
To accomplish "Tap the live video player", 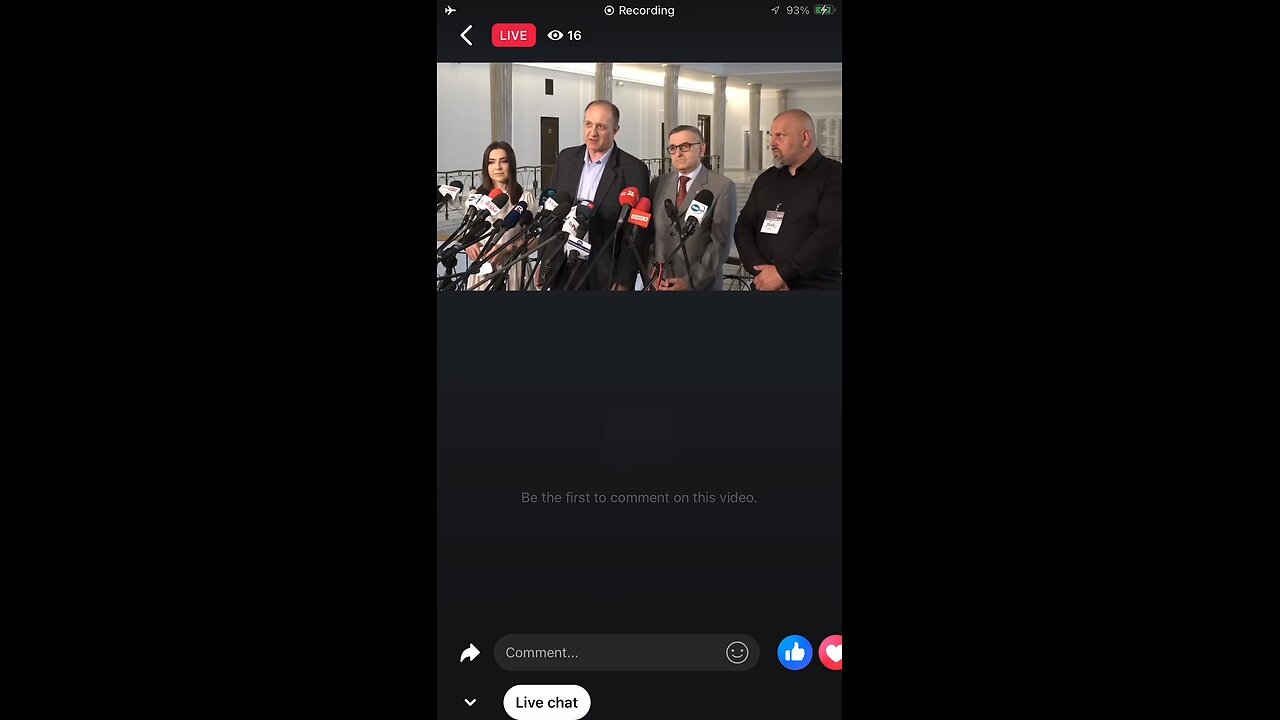I will pos(639,177).
